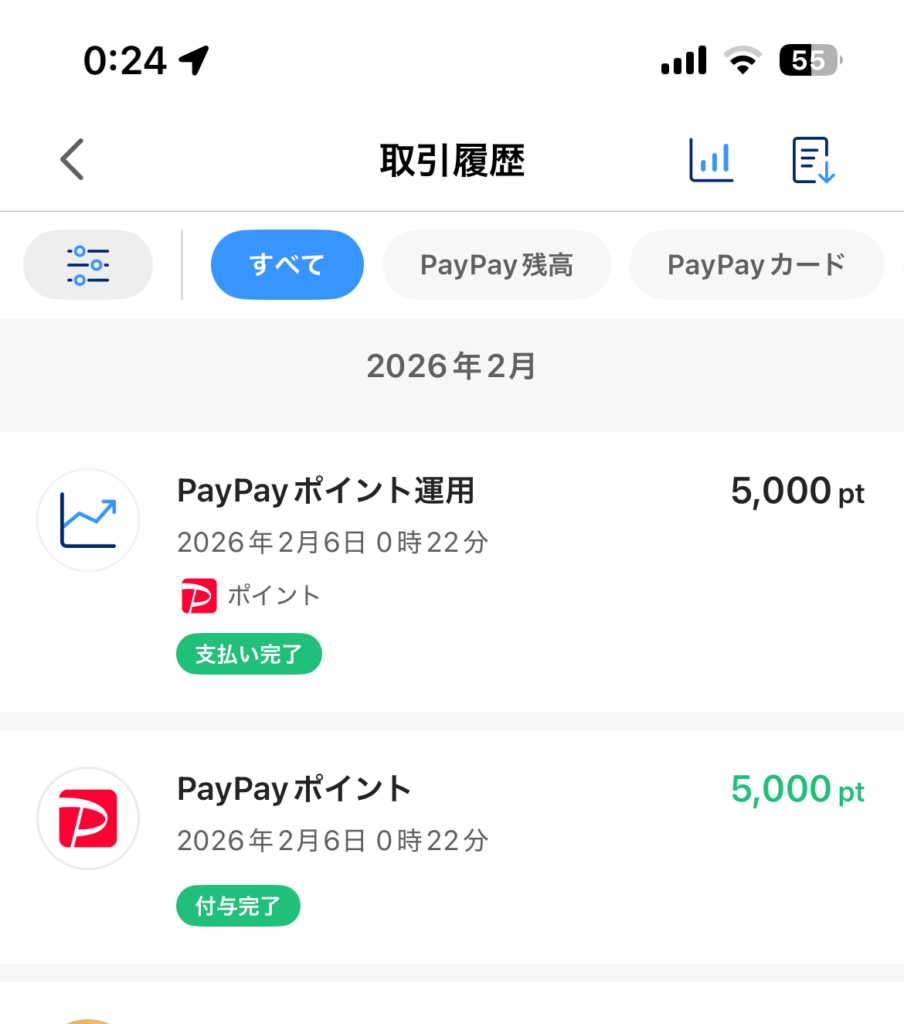
Task: Select the small ポイント badge icon
Action: click(x=199, y=594)
